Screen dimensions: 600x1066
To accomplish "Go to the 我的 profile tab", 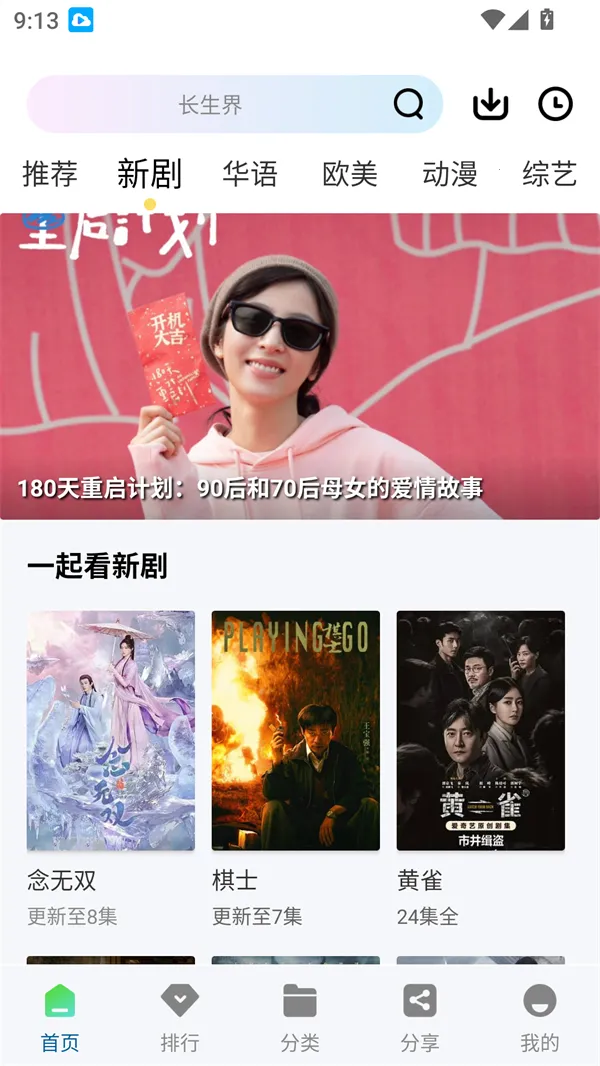I will (540, 1017).
